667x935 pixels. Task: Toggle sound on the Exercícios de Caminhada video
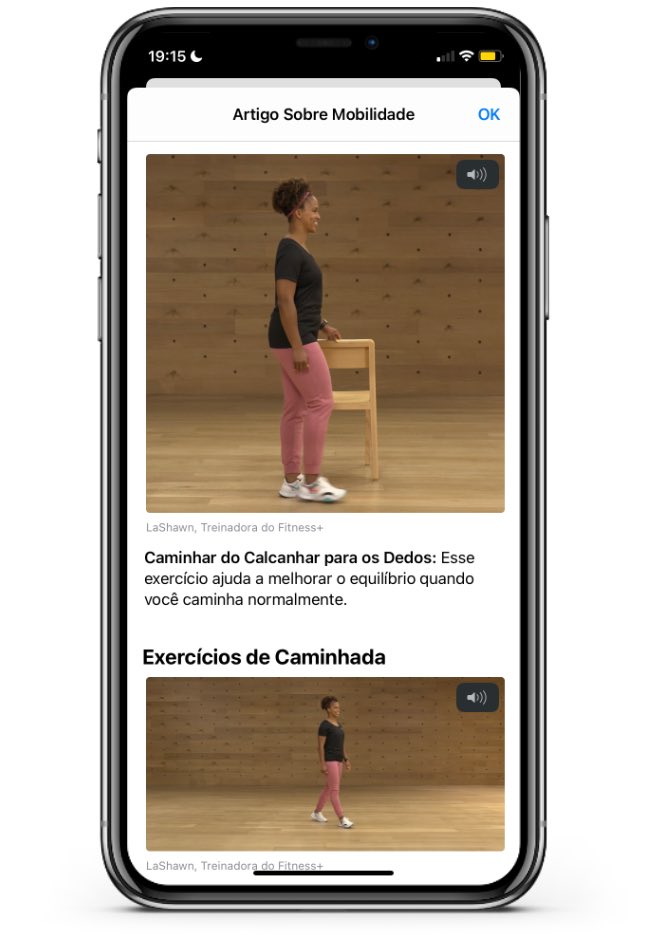click(x=477, y=698)
